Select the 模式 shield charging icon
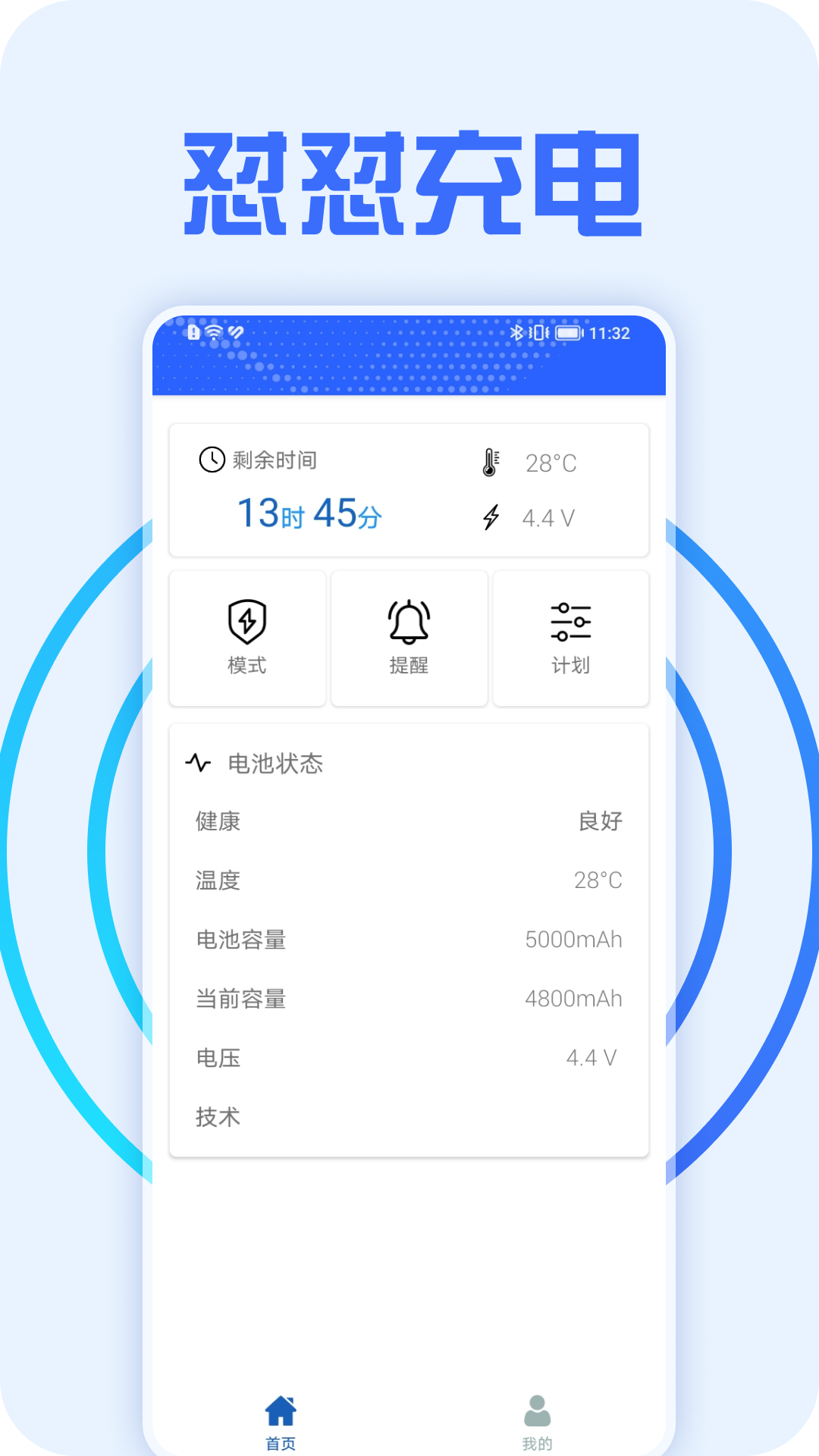819x1456 pixels. [x=247, y=620]
